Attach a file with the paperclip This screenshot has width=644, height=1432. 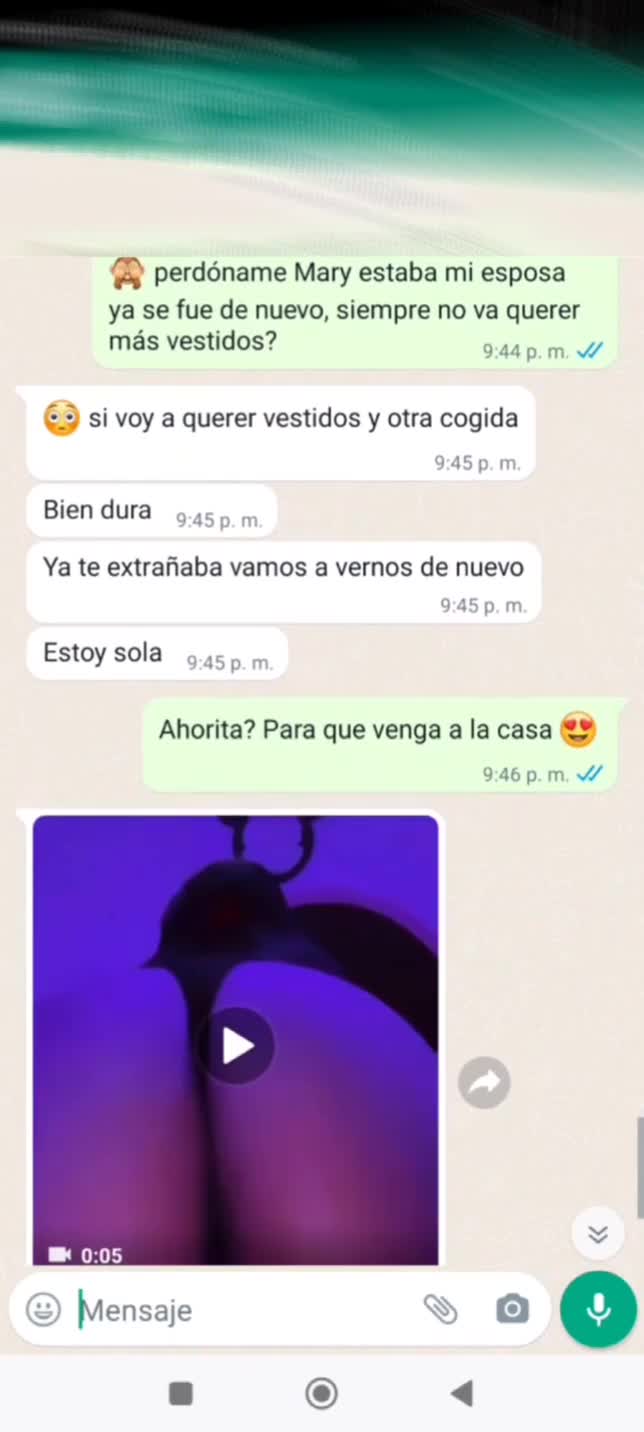[440, 1309]
